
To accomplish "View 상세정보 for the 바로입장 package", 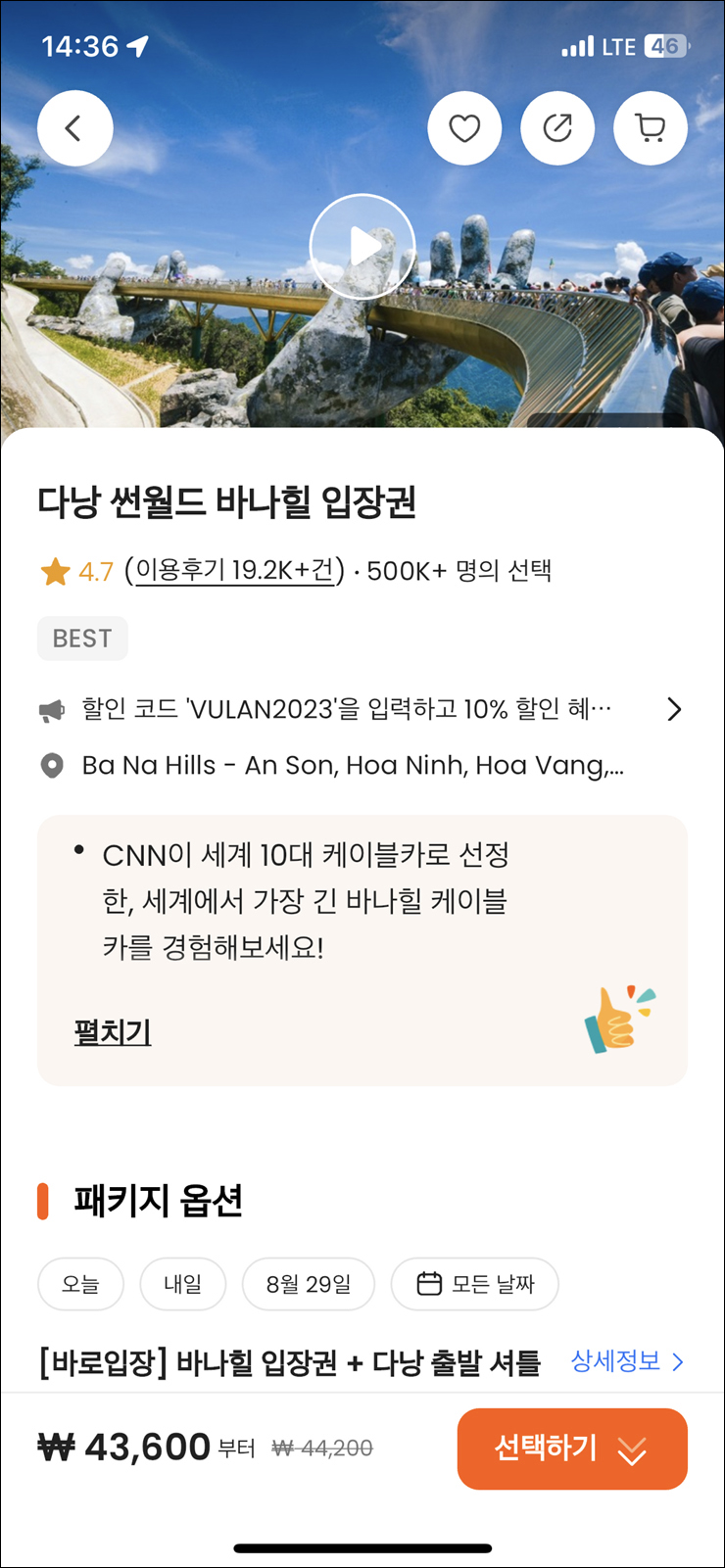I will tap(627, 1361).
